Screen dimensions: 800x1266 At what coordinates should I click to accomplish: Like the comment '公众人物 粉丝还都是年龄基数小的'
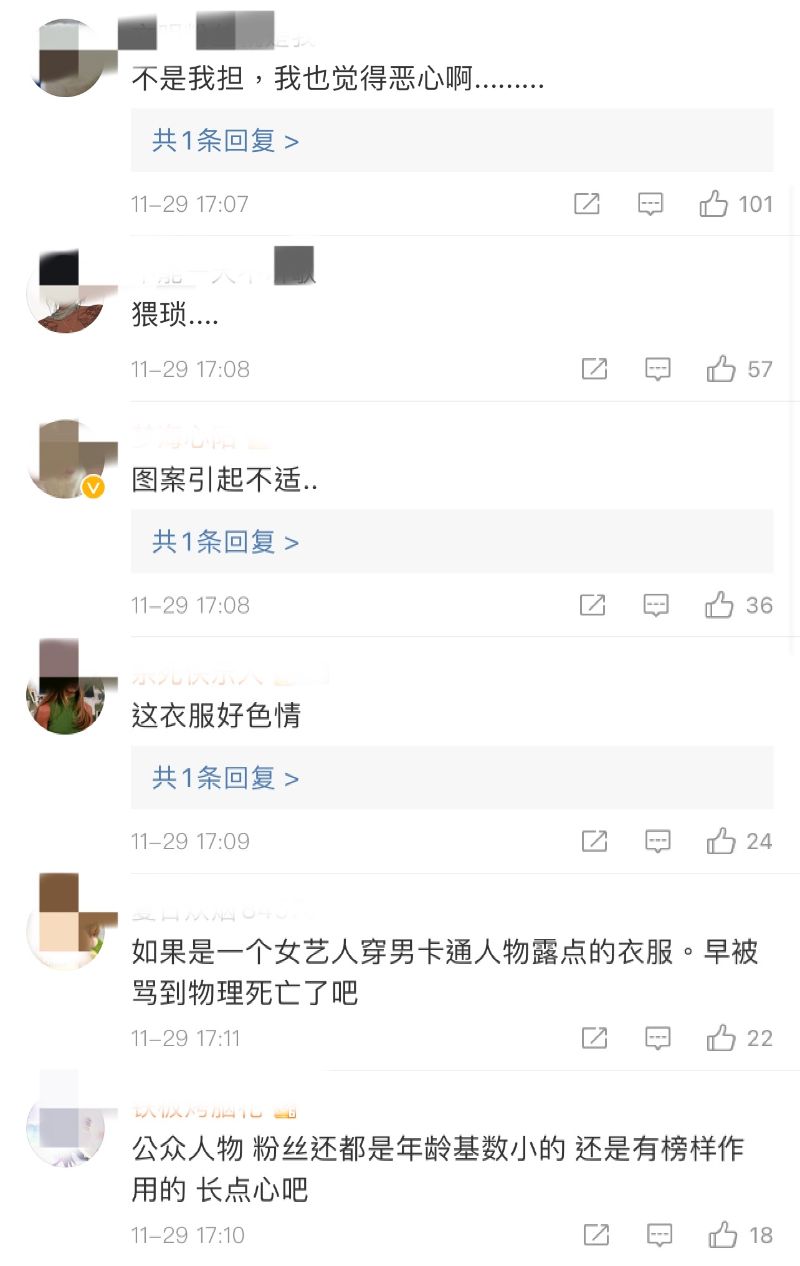tap(723, 1235)
